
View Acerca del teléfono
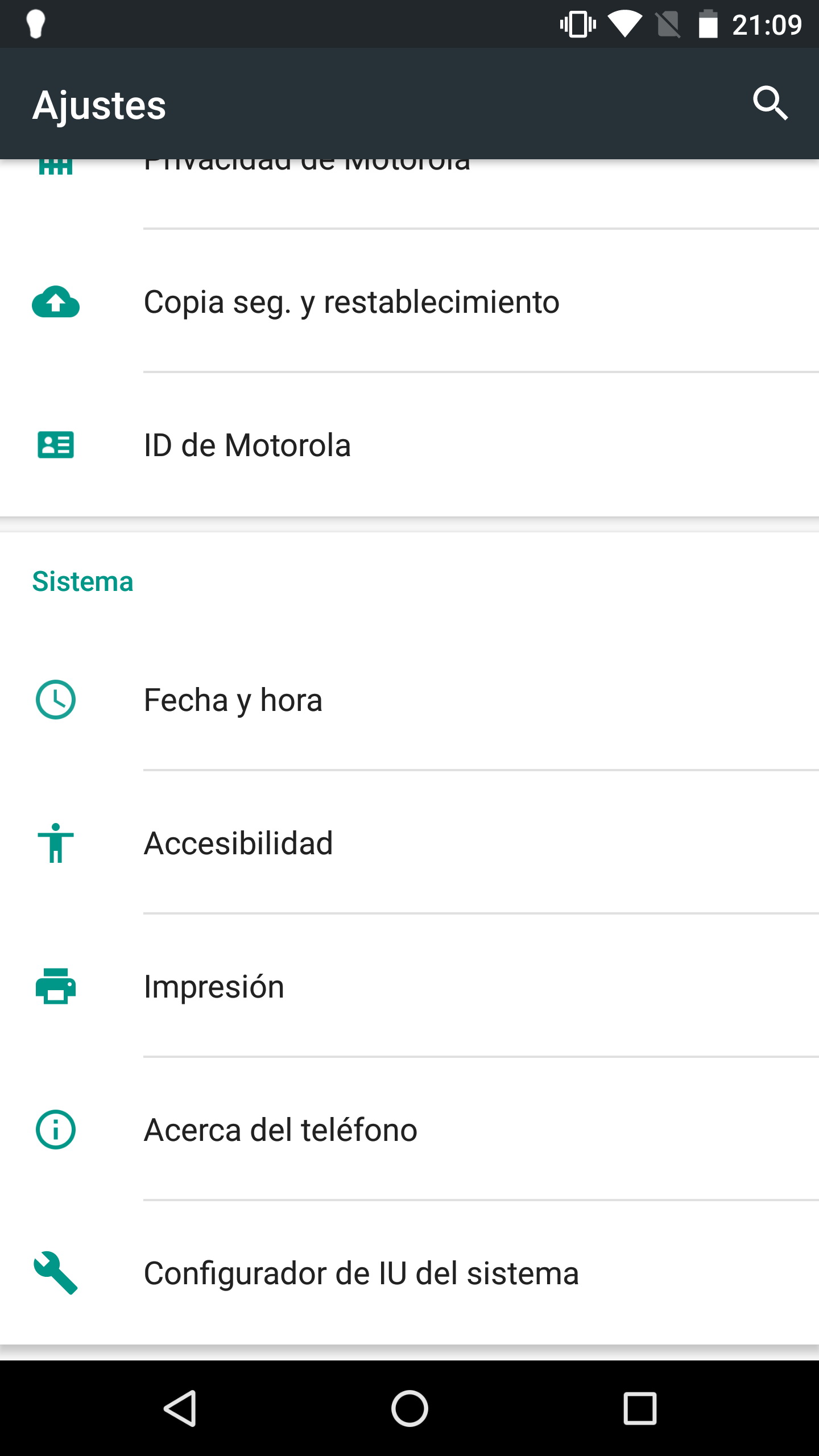pos(280,1130)
